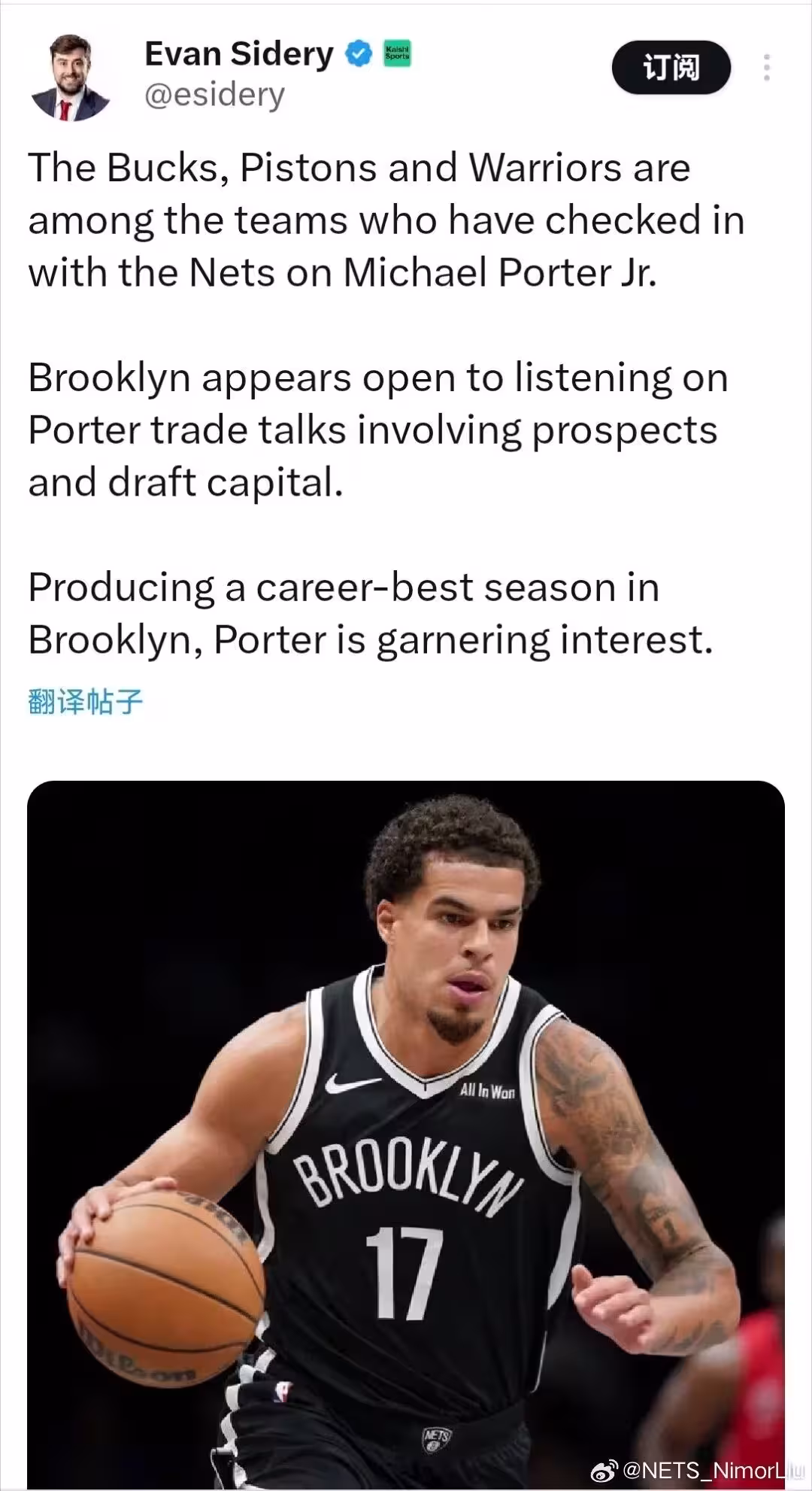
Task: Open Evan Sidery's profile picture
Action: 71,77
